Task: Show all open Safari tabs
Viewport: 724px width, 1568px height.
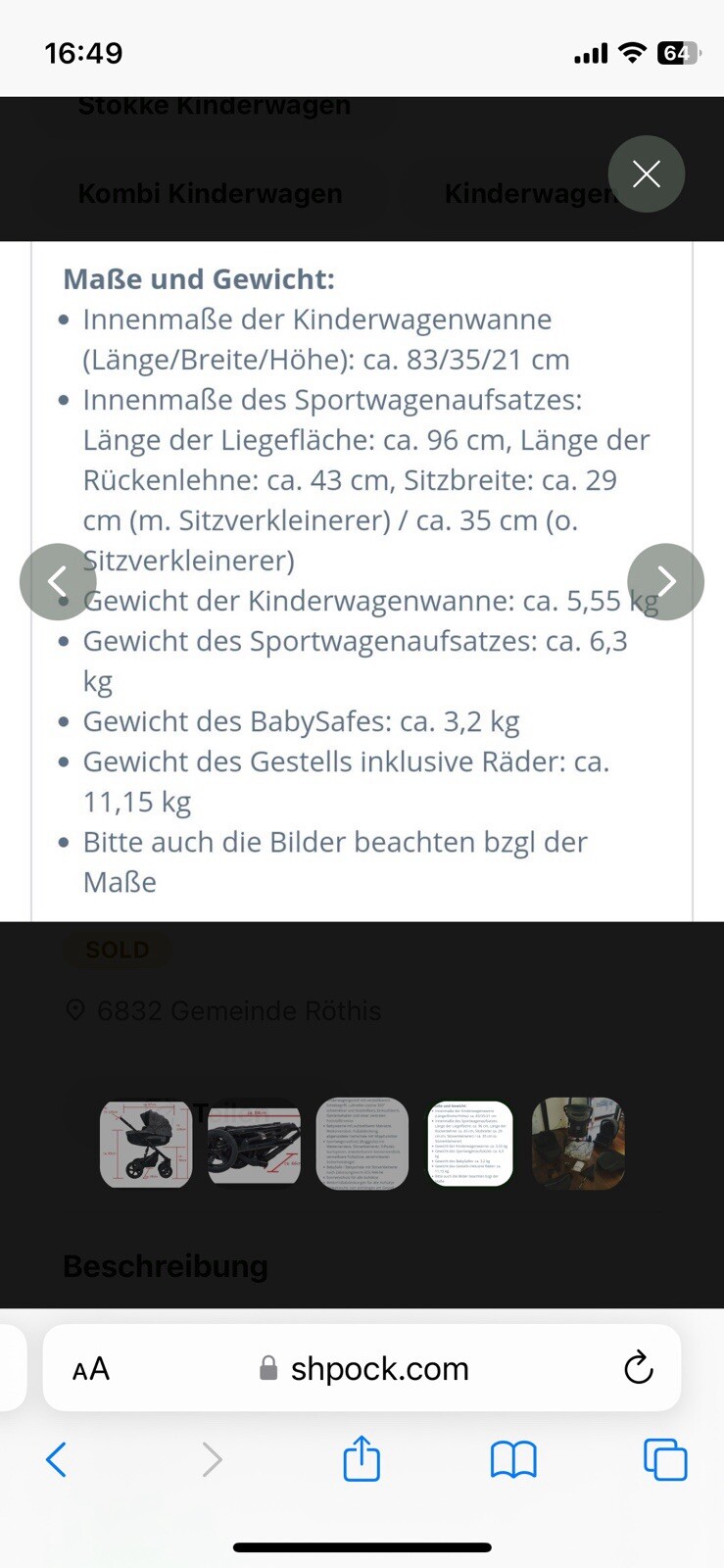Action: coord(665,1459)
